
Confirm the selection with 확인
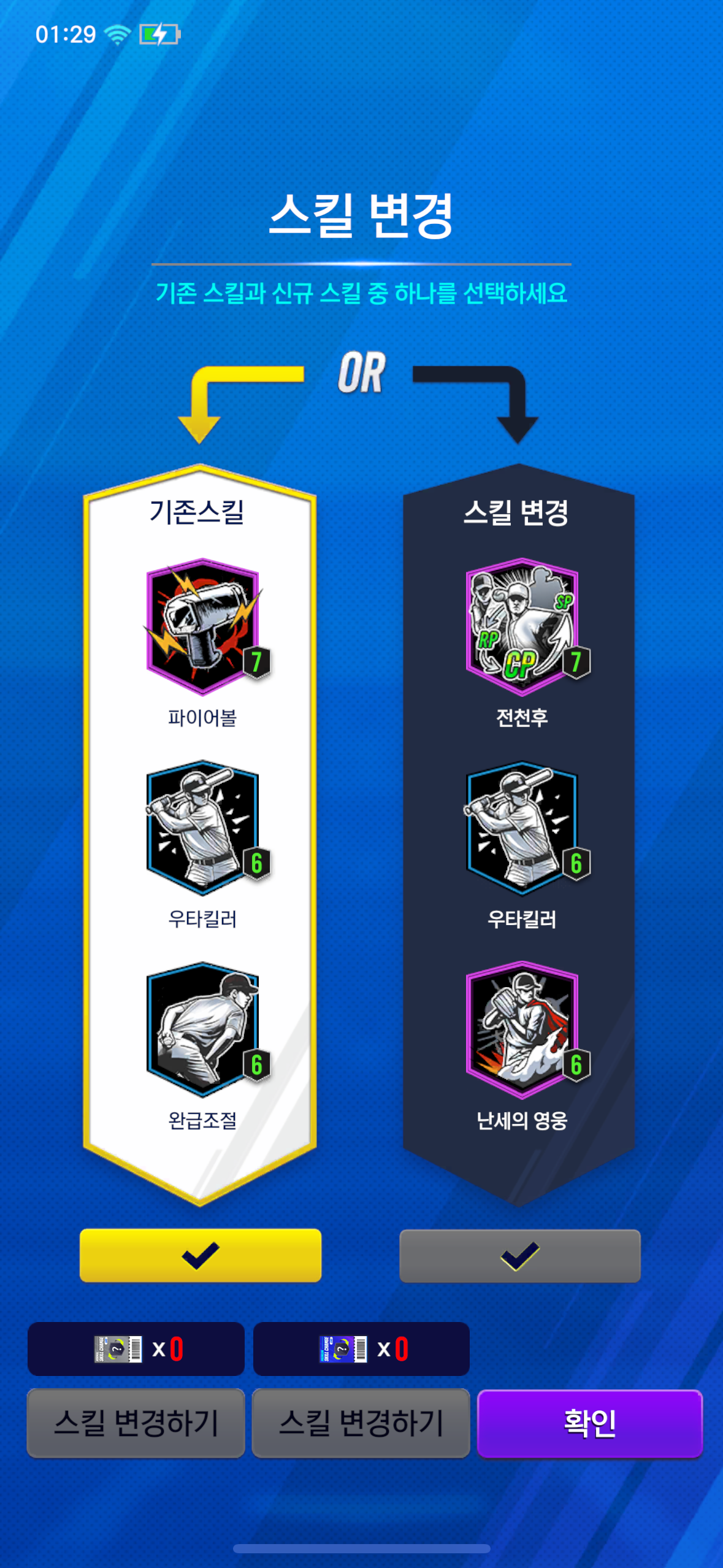coord(589,1423)
